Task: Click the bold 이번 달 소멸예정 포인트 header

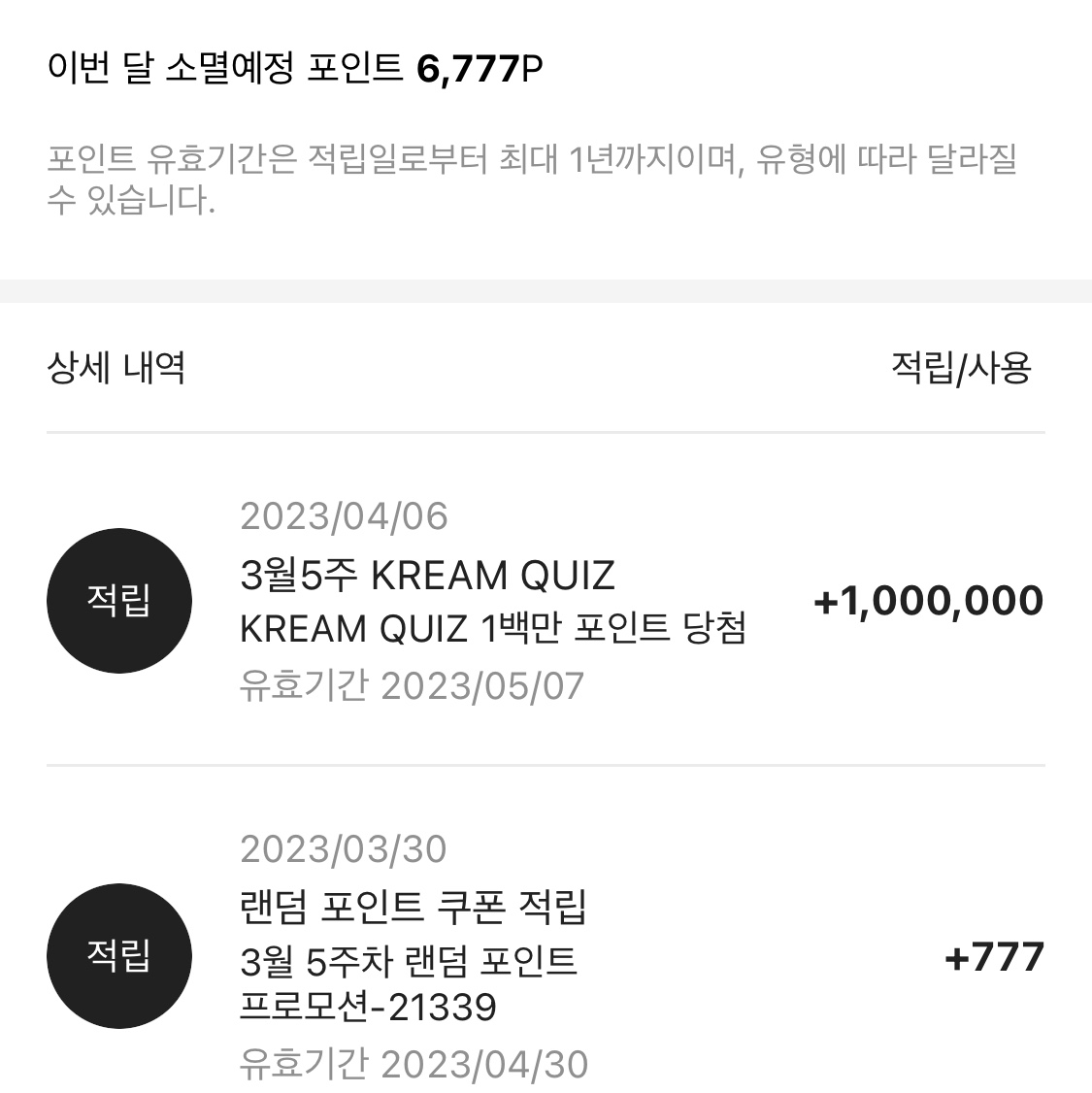Action: click(223, 66)
